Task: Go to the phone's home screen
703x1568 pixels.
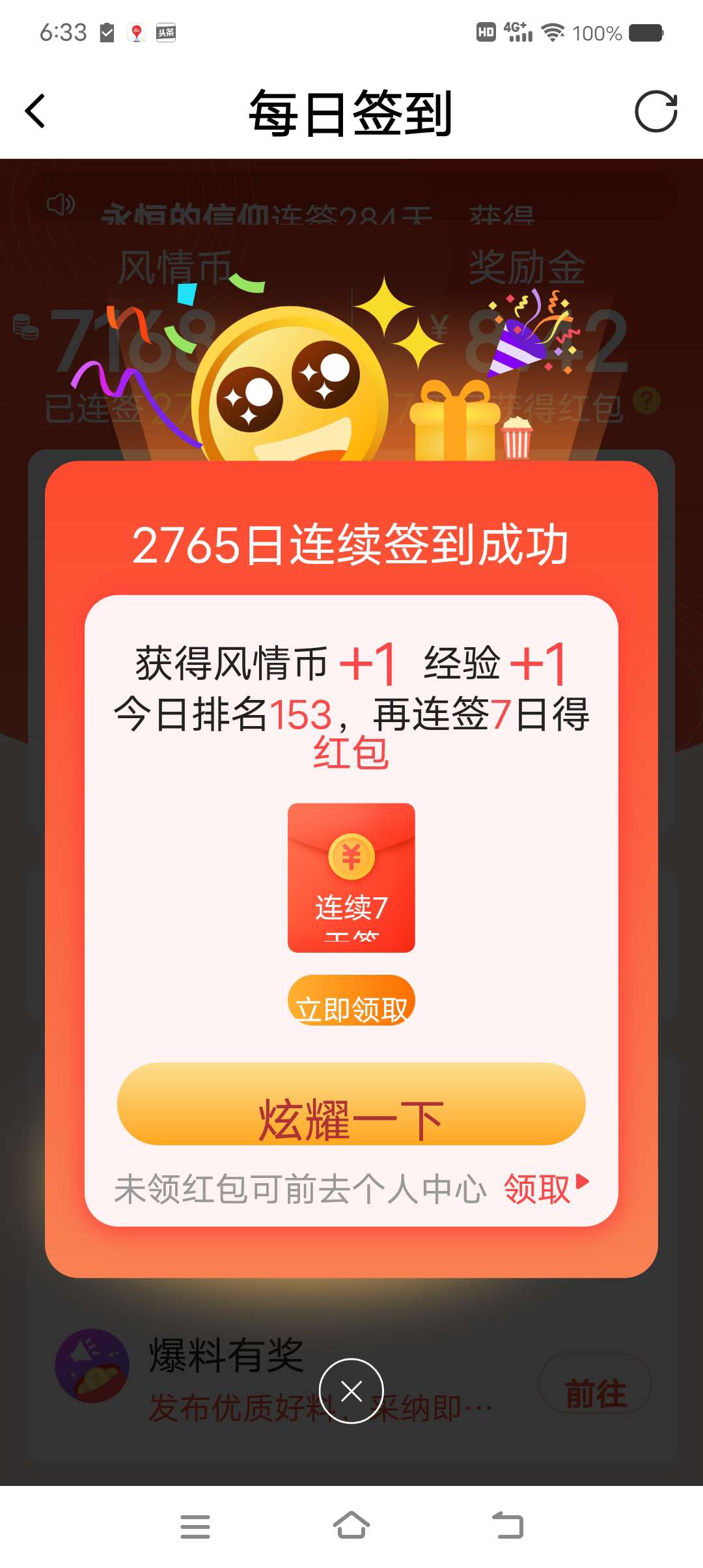Action: point(351,1525)
